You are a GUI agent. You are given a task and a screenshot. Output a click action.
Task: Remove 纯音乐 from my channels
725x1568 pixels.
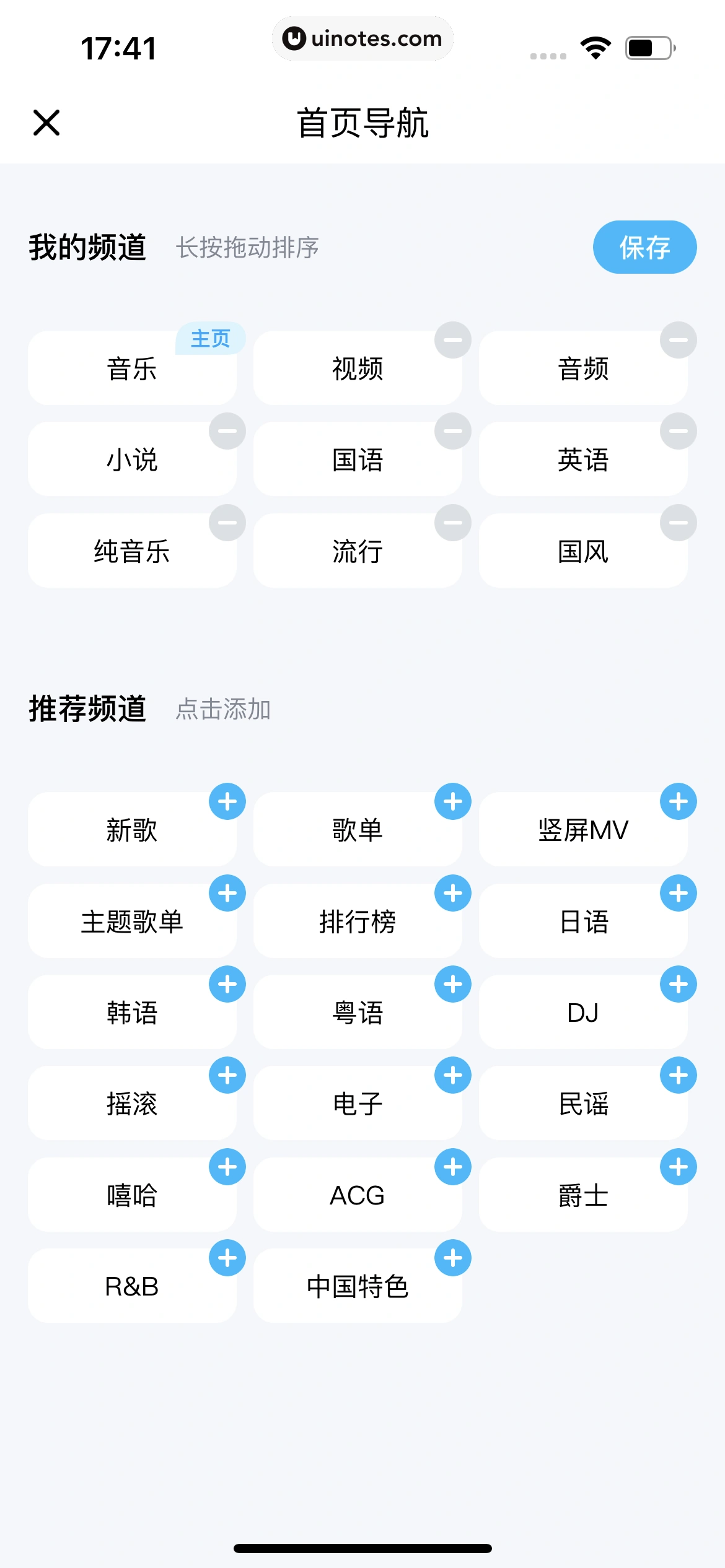pos(227,523)
